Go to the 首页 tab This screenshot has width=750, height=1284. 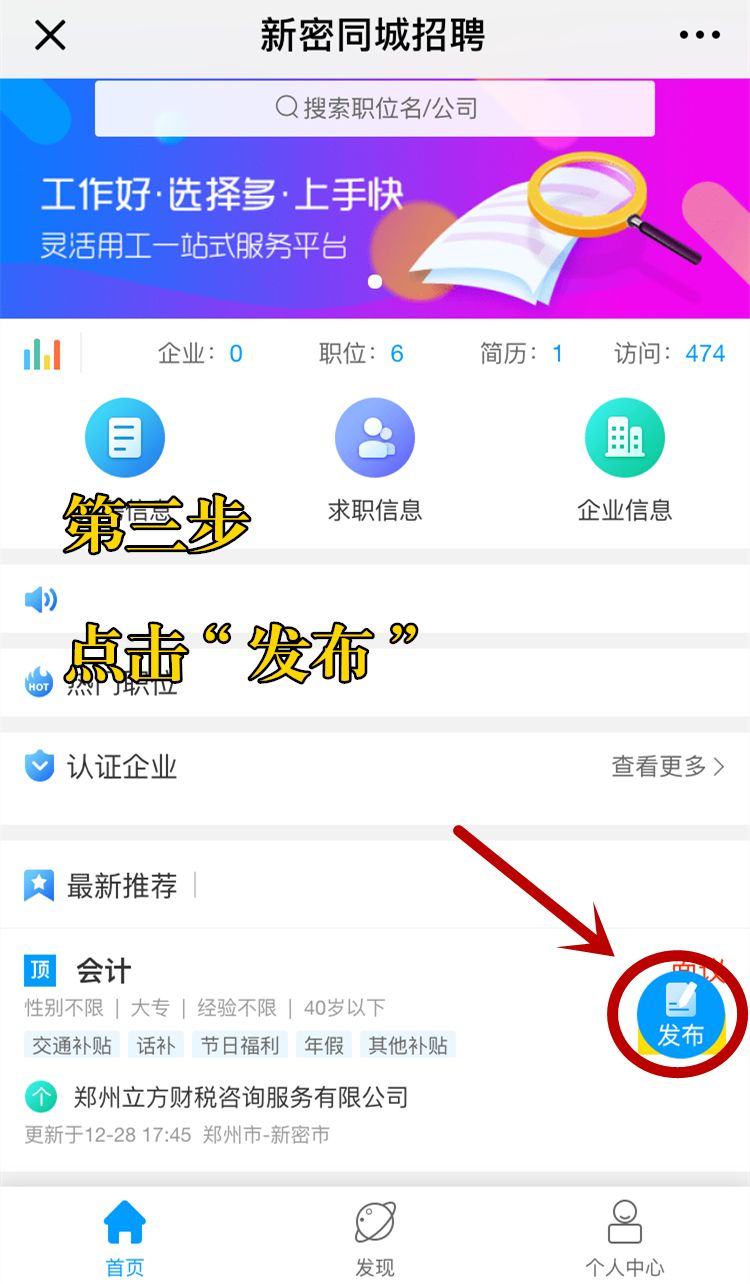point(125,1238)
